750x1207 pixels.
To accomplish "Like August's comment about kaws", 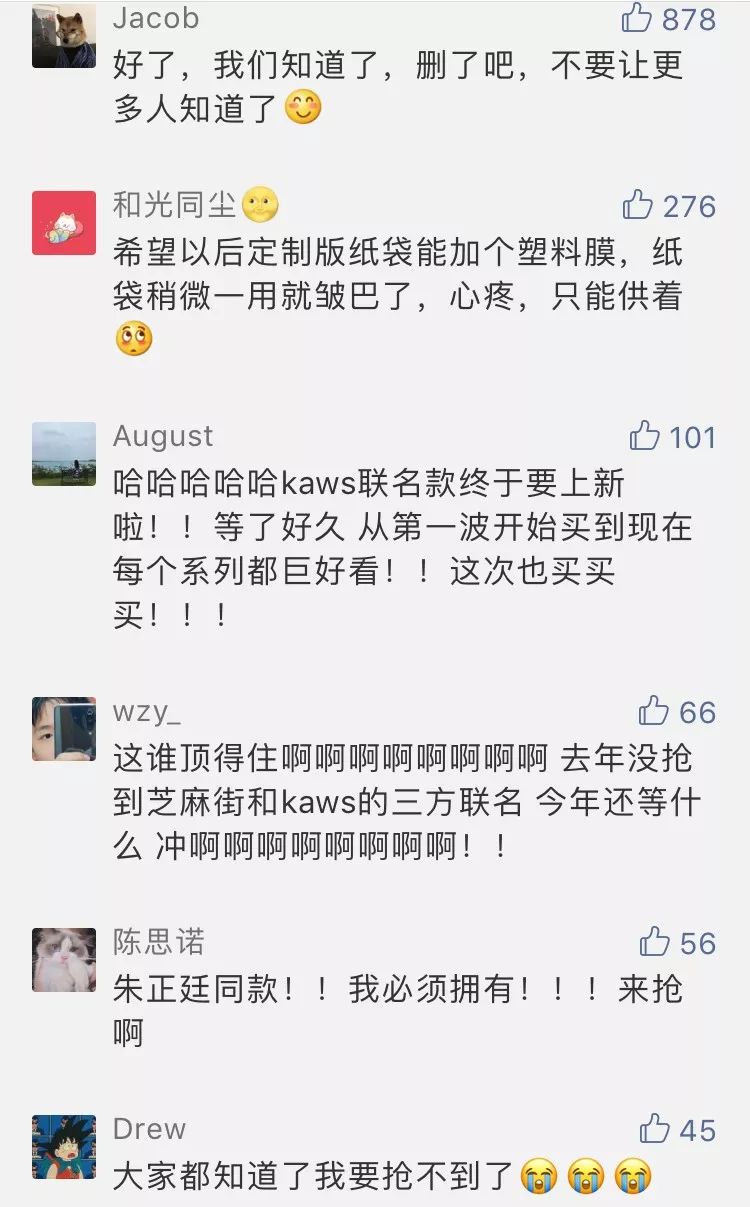I will point(645,436).
